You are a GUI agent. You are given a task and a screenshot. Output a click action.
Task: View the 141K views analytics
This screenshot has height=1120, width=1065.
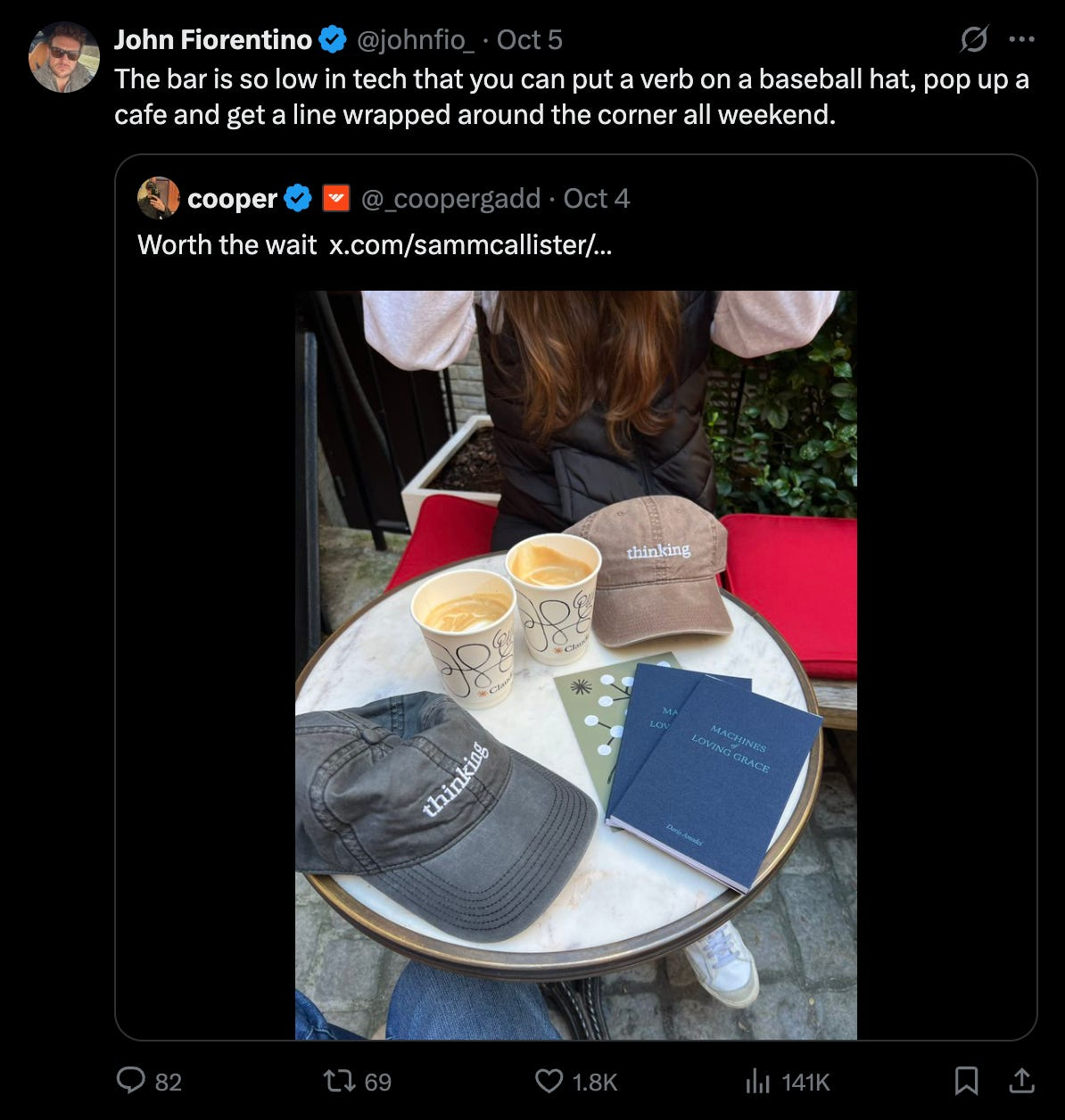pos(757,1082)
